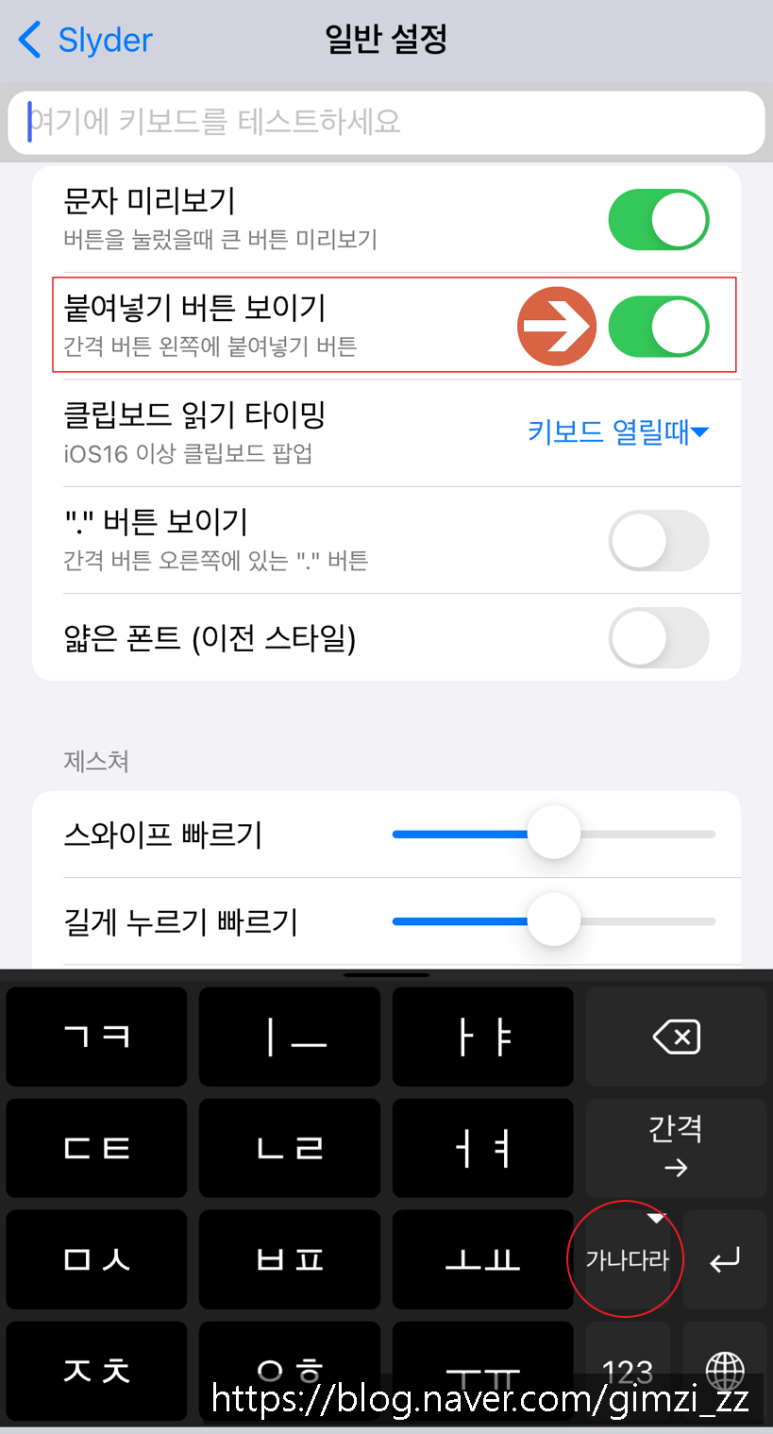Tap the ㅗㅛ vowel key
The width and height of the screenshot is (773, 1434).
pyautogui.click(x=483, y=1259)
